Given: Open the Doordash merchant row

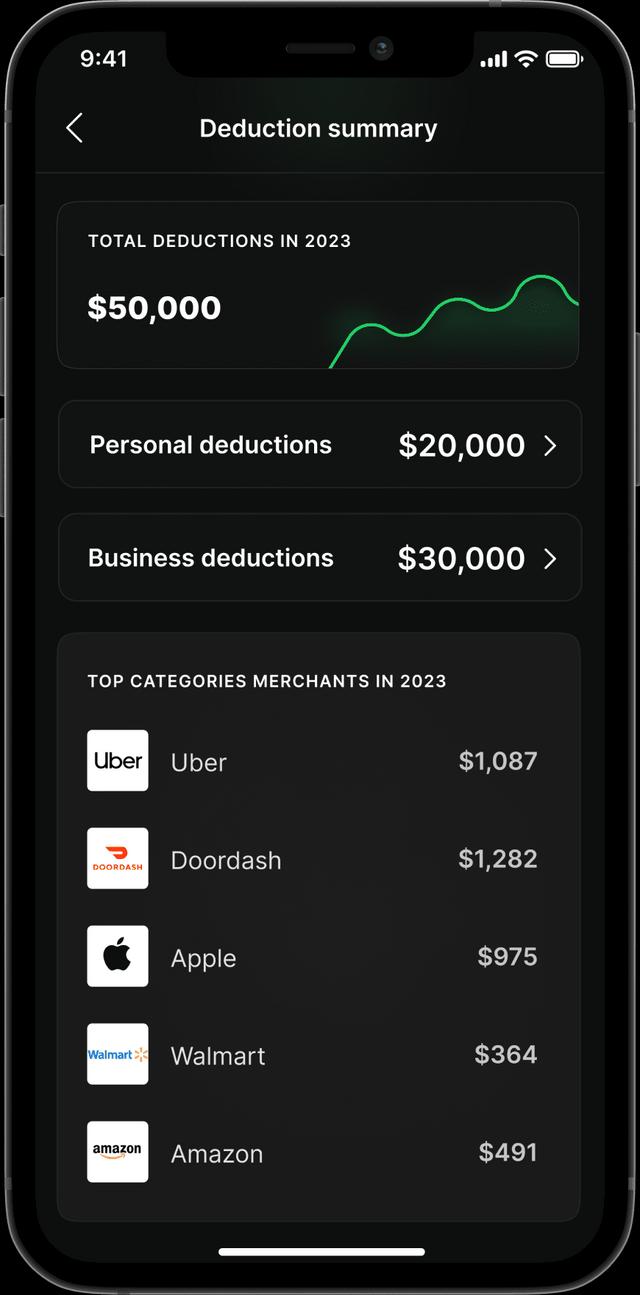Looking at the screenshot, I should coord(312,859).
